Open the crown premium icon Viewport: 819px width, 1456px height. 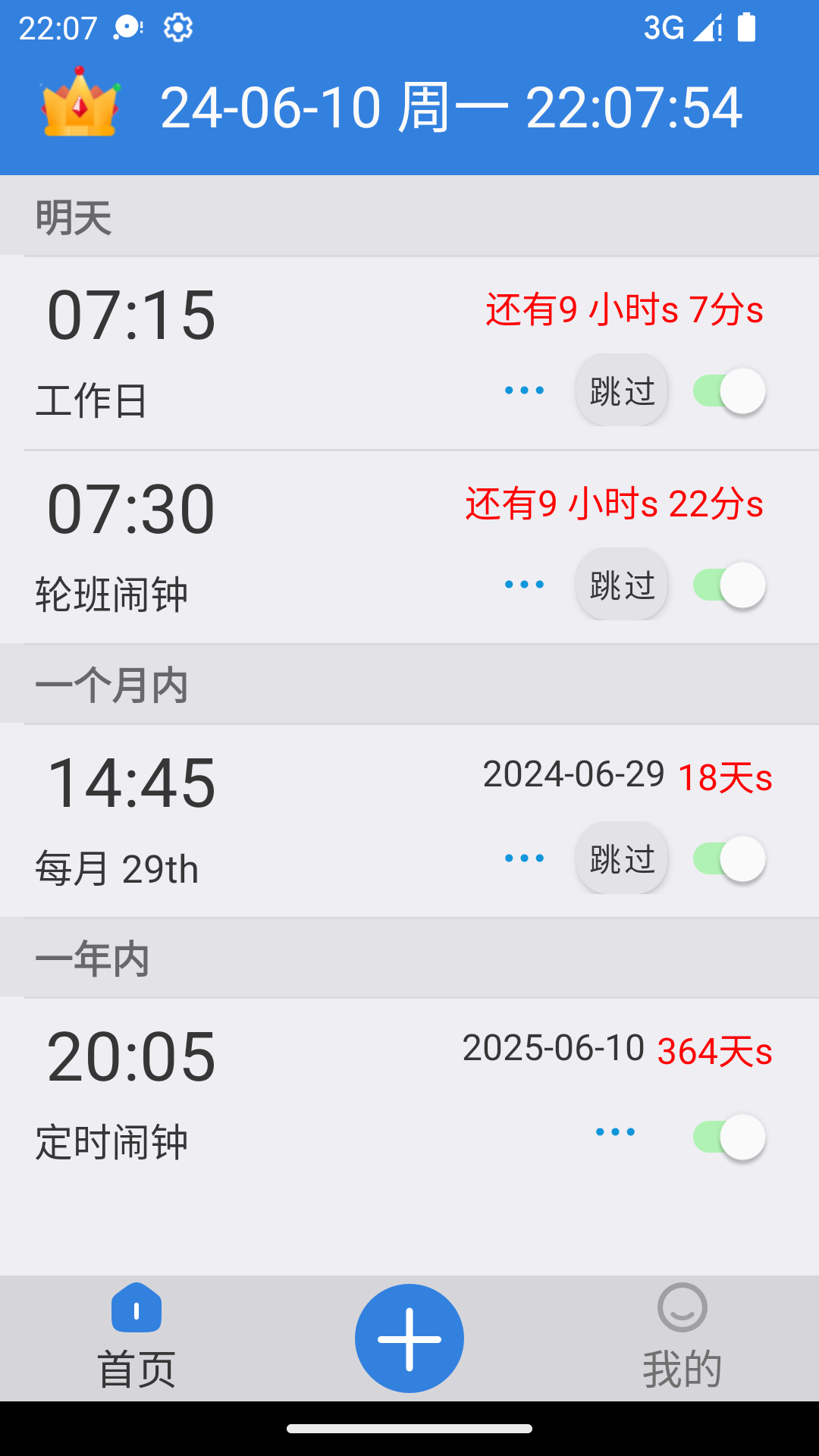[x=80, y=104]
